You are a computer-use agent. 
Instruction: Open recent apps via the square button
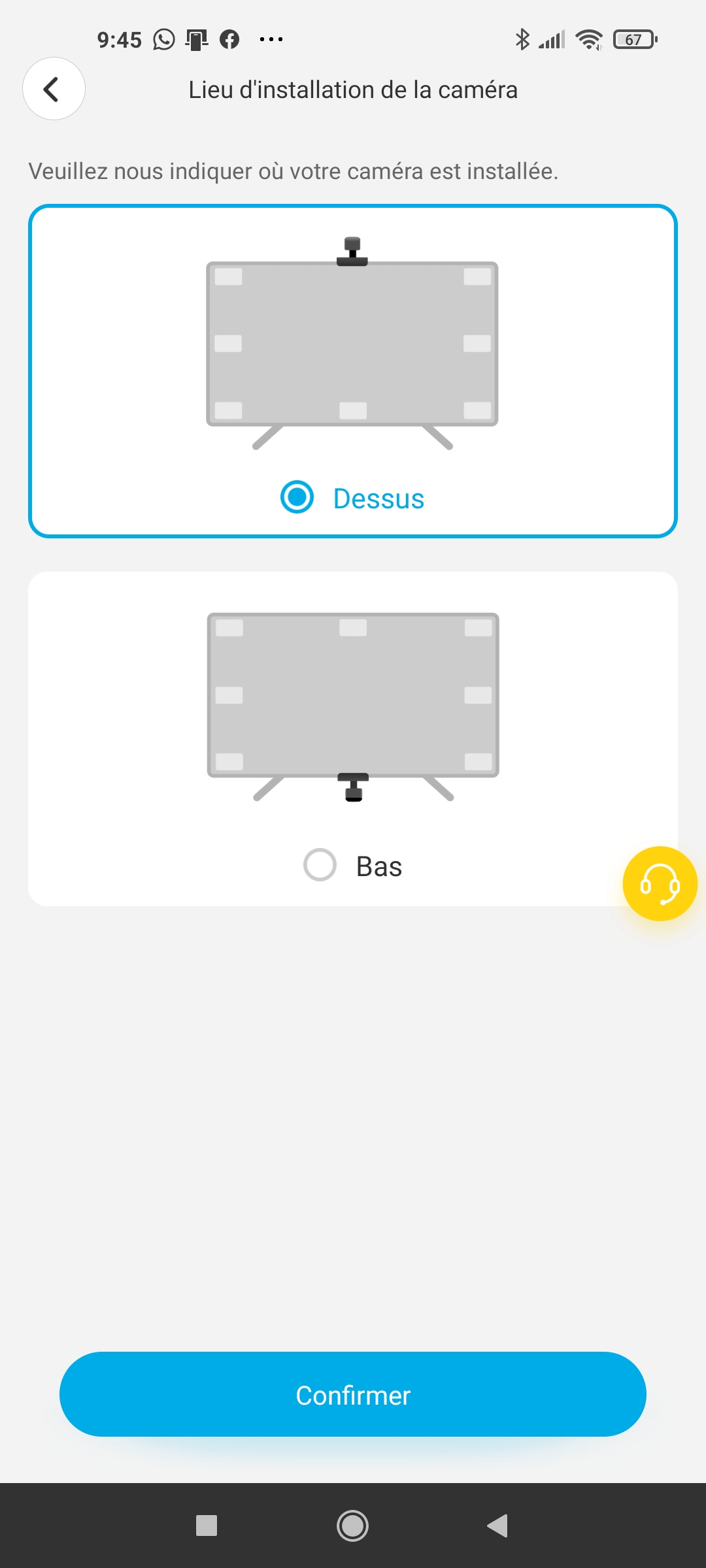pyautogui.click(x=207, y=1526)
